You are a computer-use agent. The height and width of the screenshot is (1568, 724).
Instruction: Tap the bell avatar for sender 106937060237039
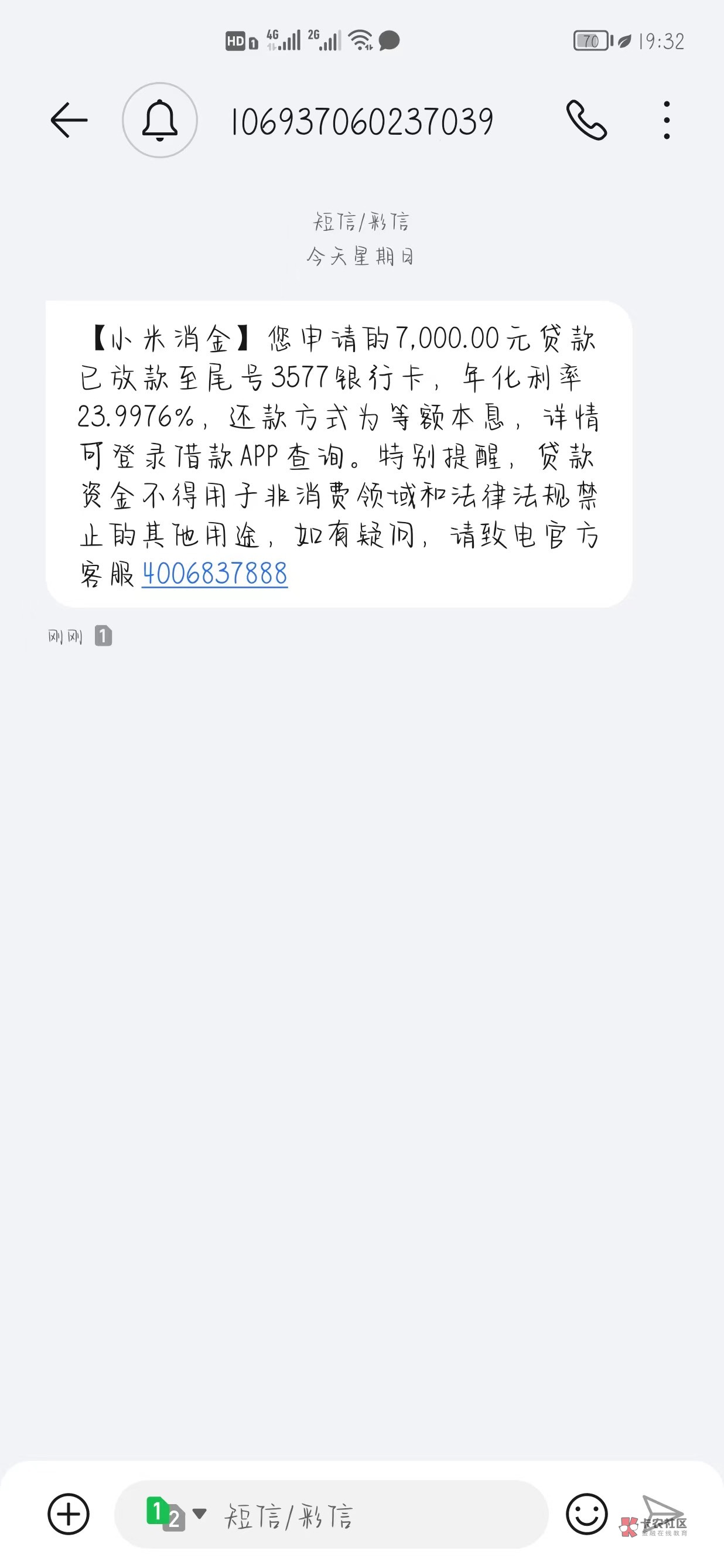coord(159,120)
